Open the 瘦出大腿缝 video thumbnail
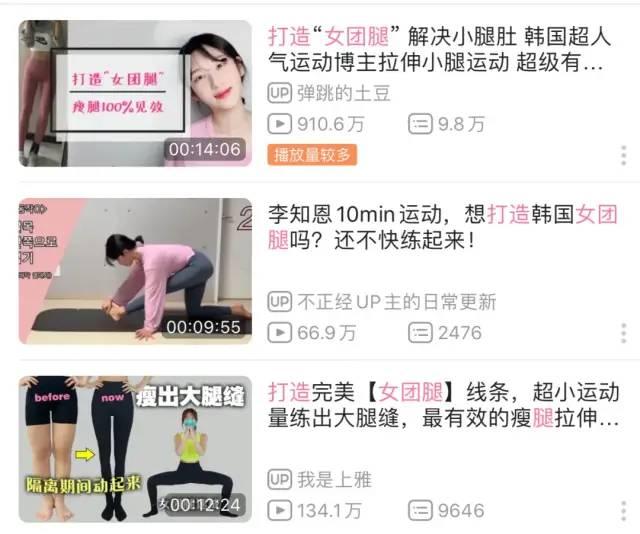640x534 pixels. [135, 449]
